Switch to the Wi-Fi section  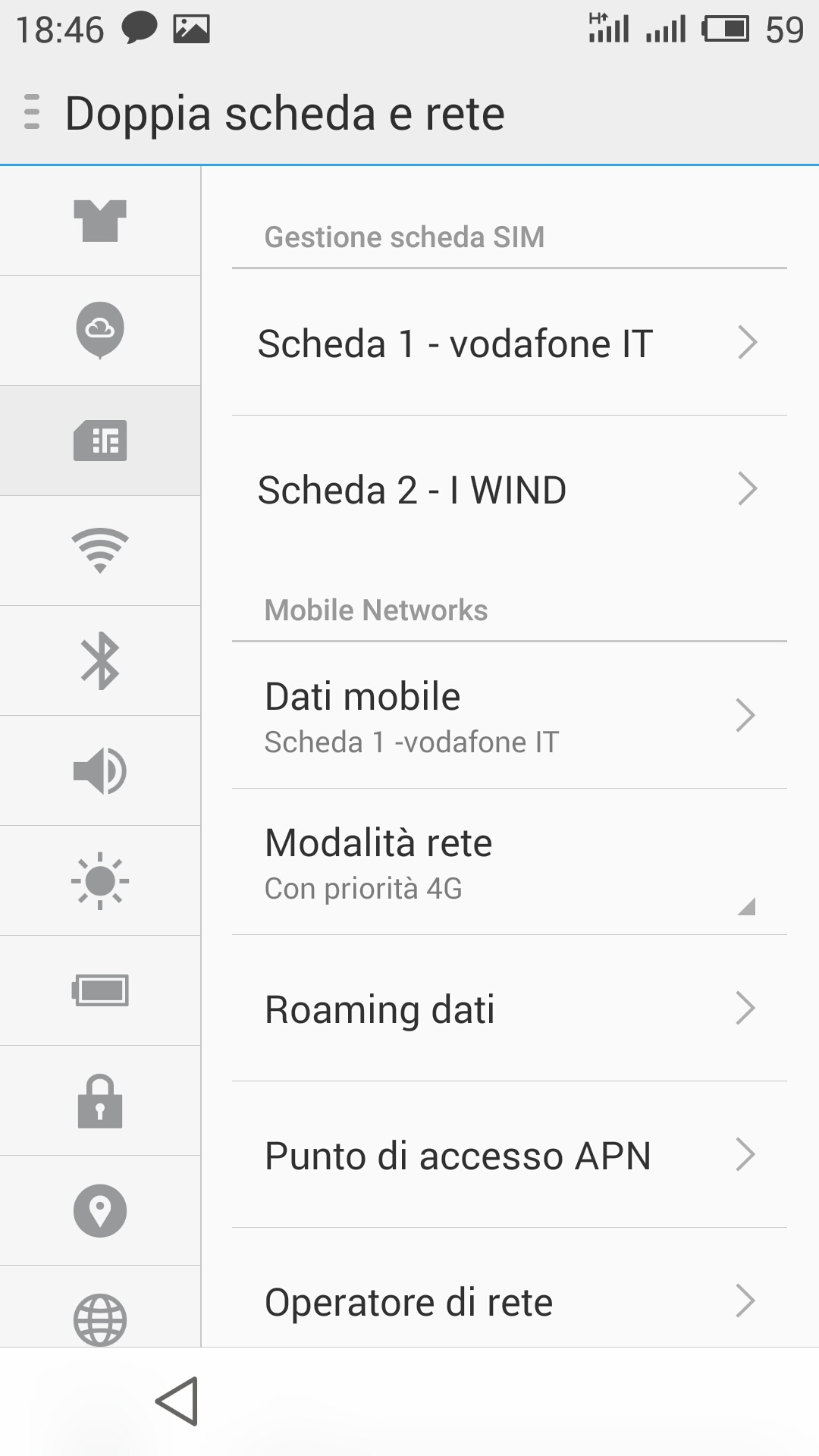100,551
